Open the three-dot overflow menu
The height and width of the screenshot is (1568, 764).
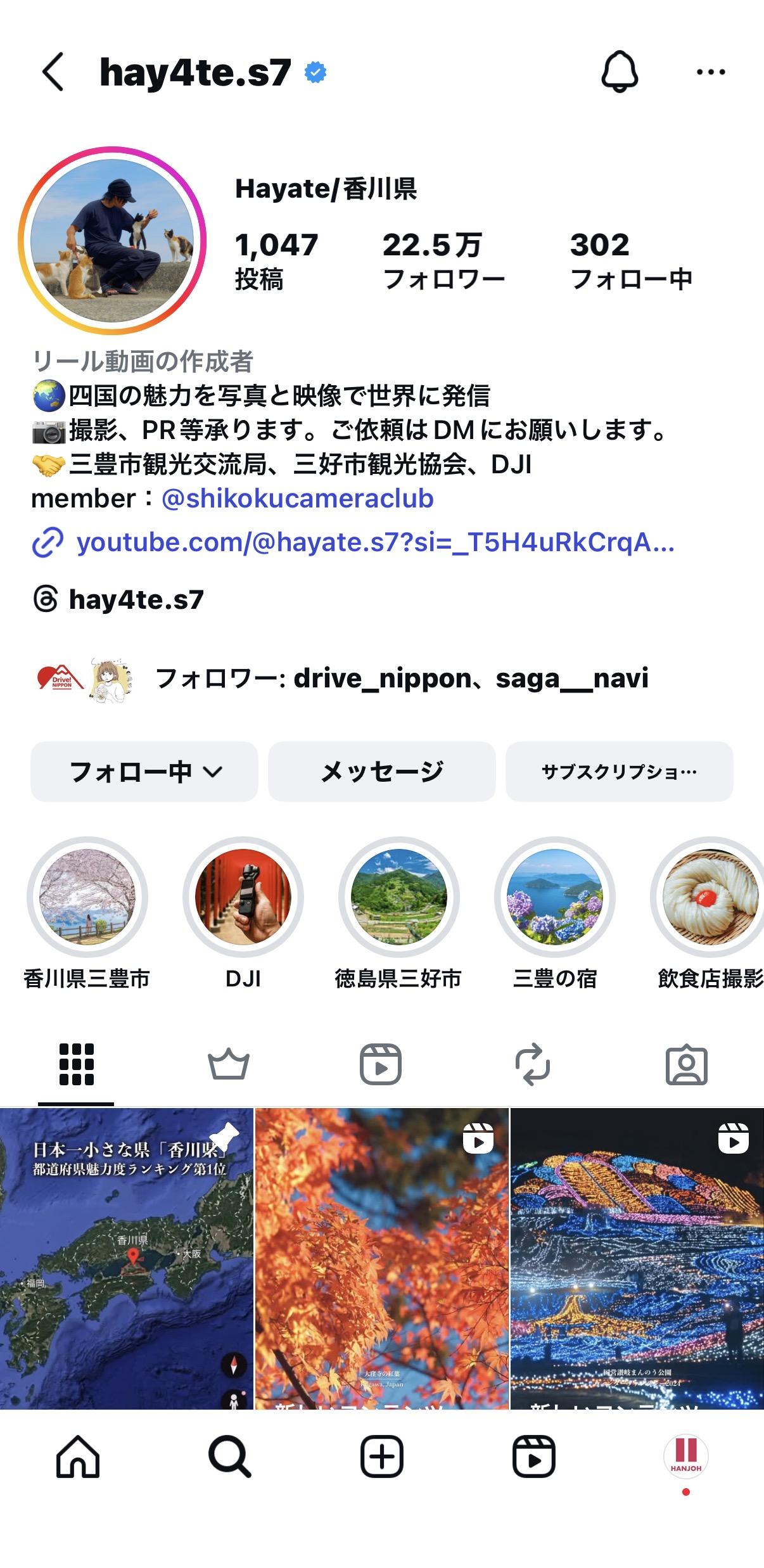[x=710, y=72]
